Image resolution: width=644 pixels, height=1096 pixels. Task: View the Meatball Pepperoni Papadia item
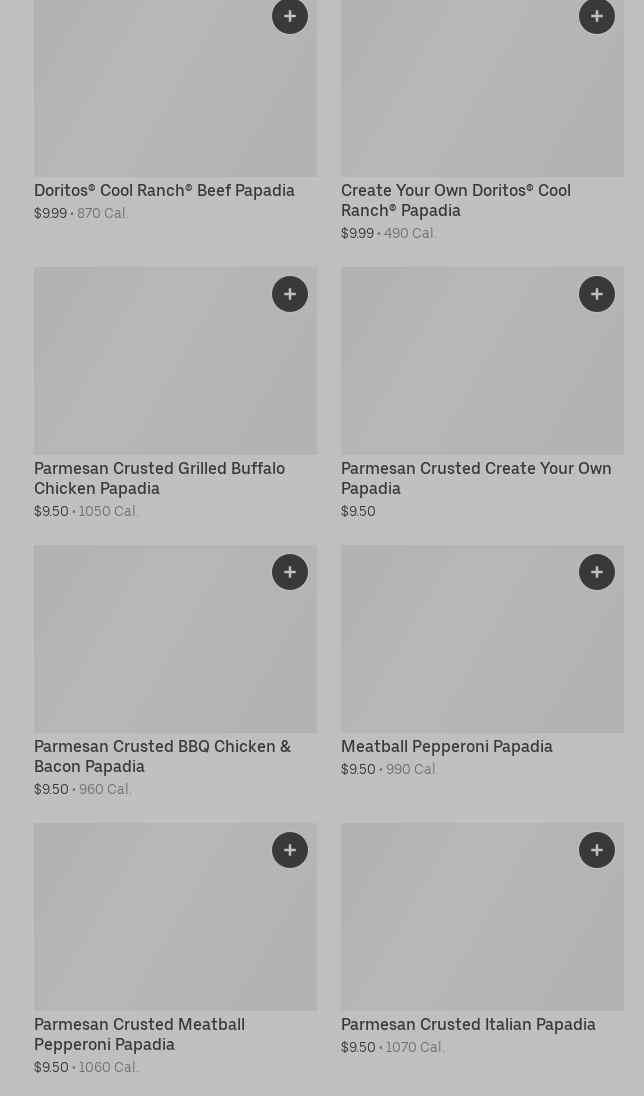point(446,746)
